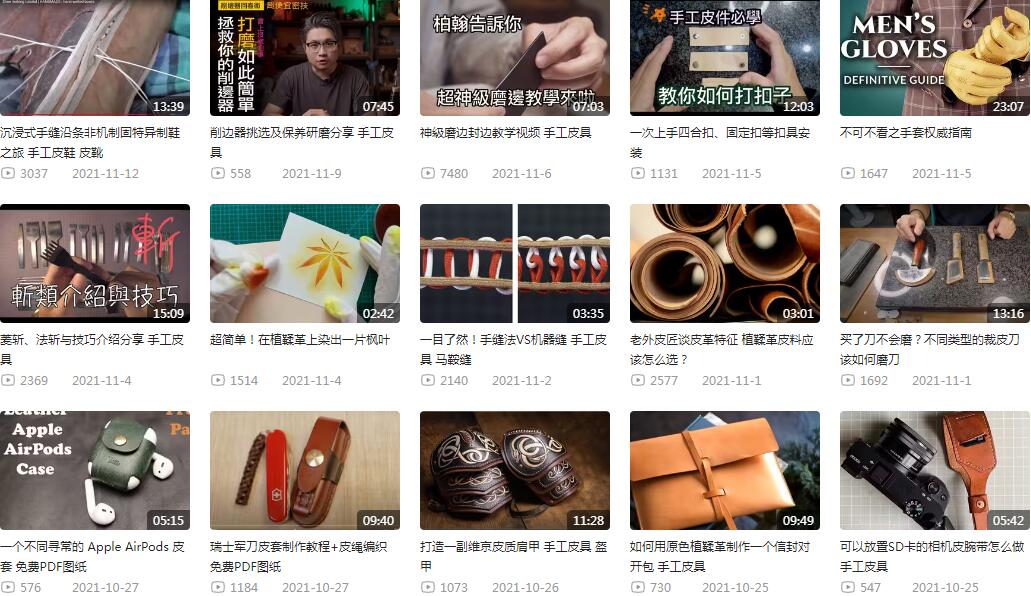Play the 削边器挑选及保养研磨分享 video
The height and width of the screenshot is (596, 1031).
point(304,58)
